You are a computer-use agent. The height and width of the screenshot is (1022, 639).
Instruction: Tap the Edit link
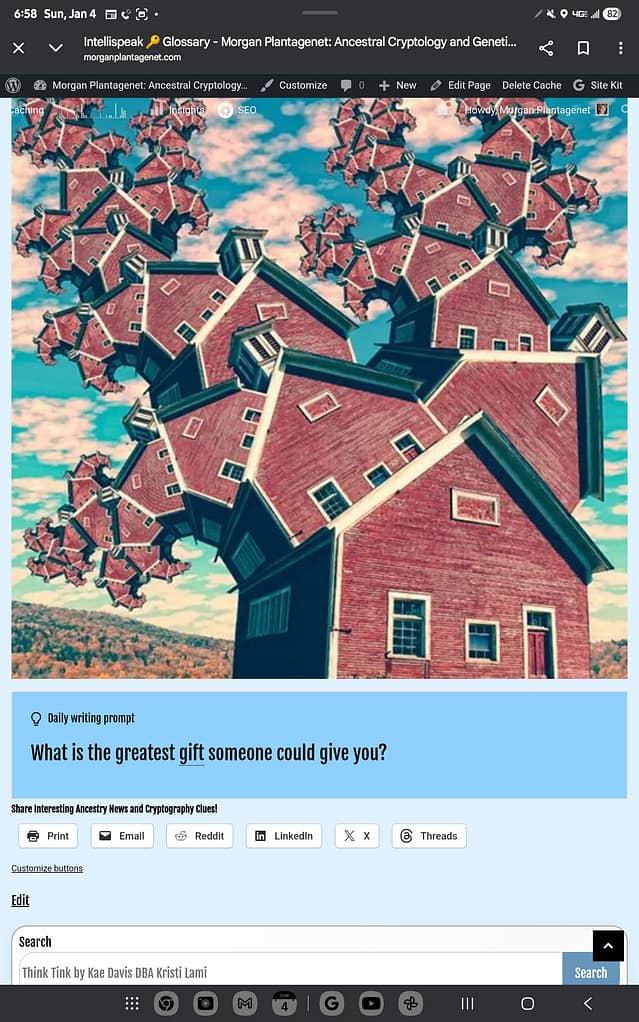(x=20, y=900)
